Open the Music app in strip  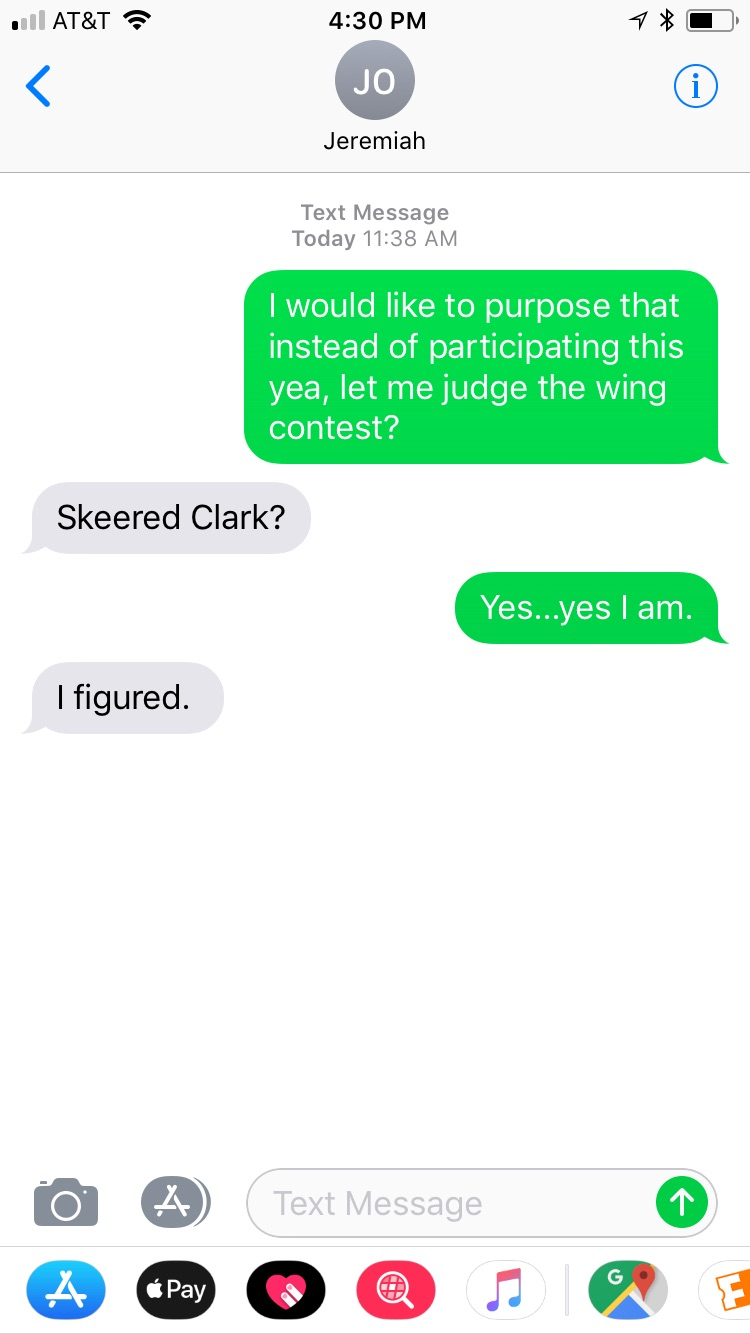tap(505, 1289)
